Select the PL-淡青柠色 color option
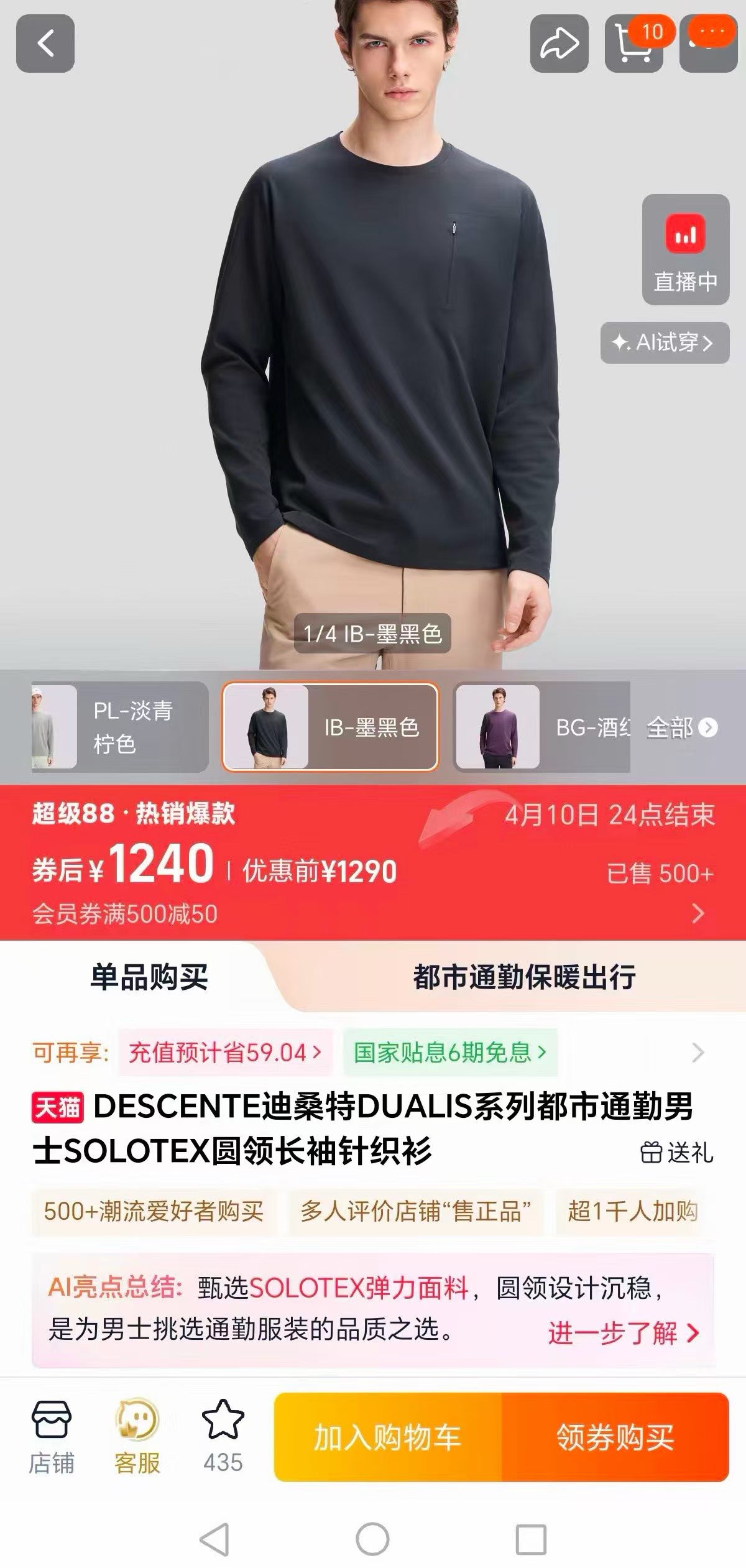The height and width of the screenshot is (1568, 746). point(120,727)
